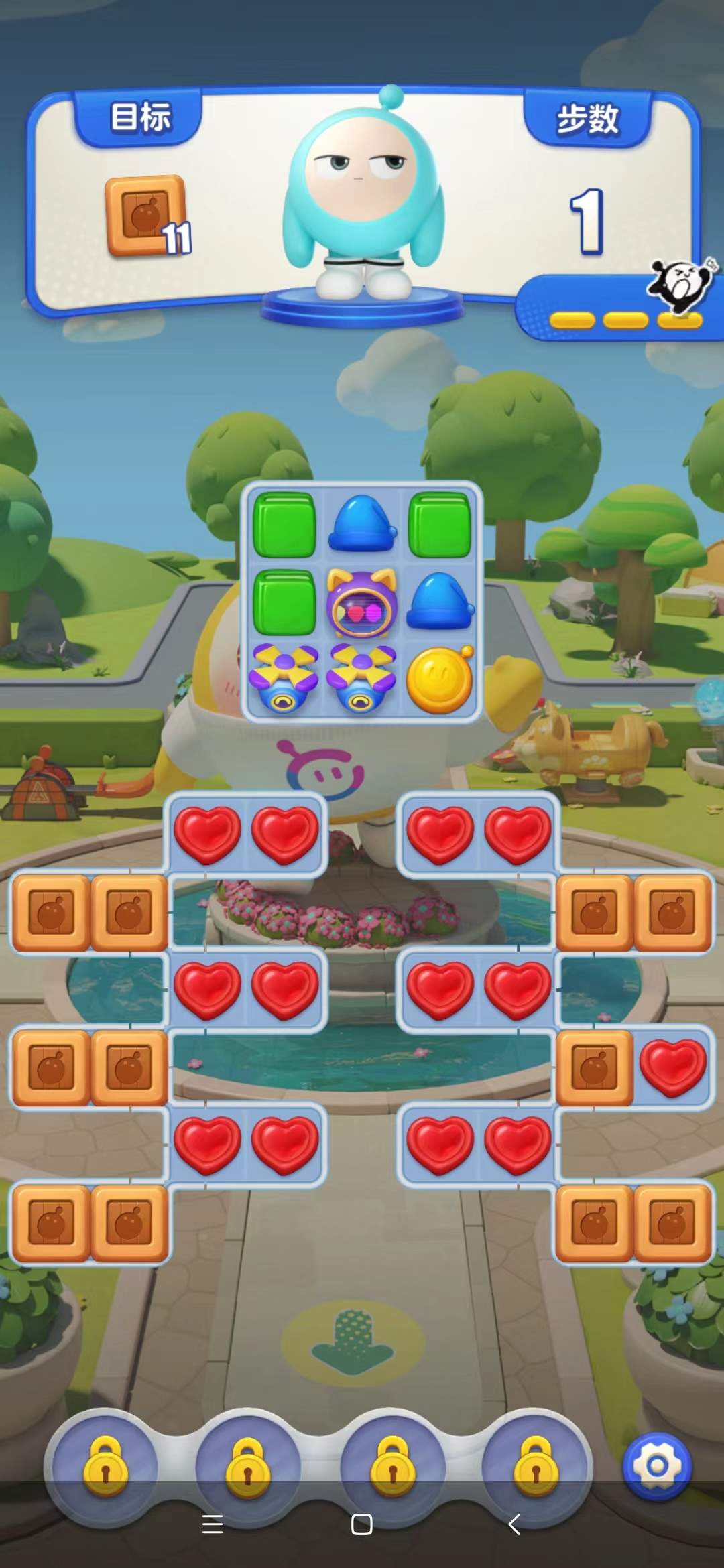The width and height of the screenshot is (724, 1568).
Task: Open the settings gear
Action: tap(656, 1466)
